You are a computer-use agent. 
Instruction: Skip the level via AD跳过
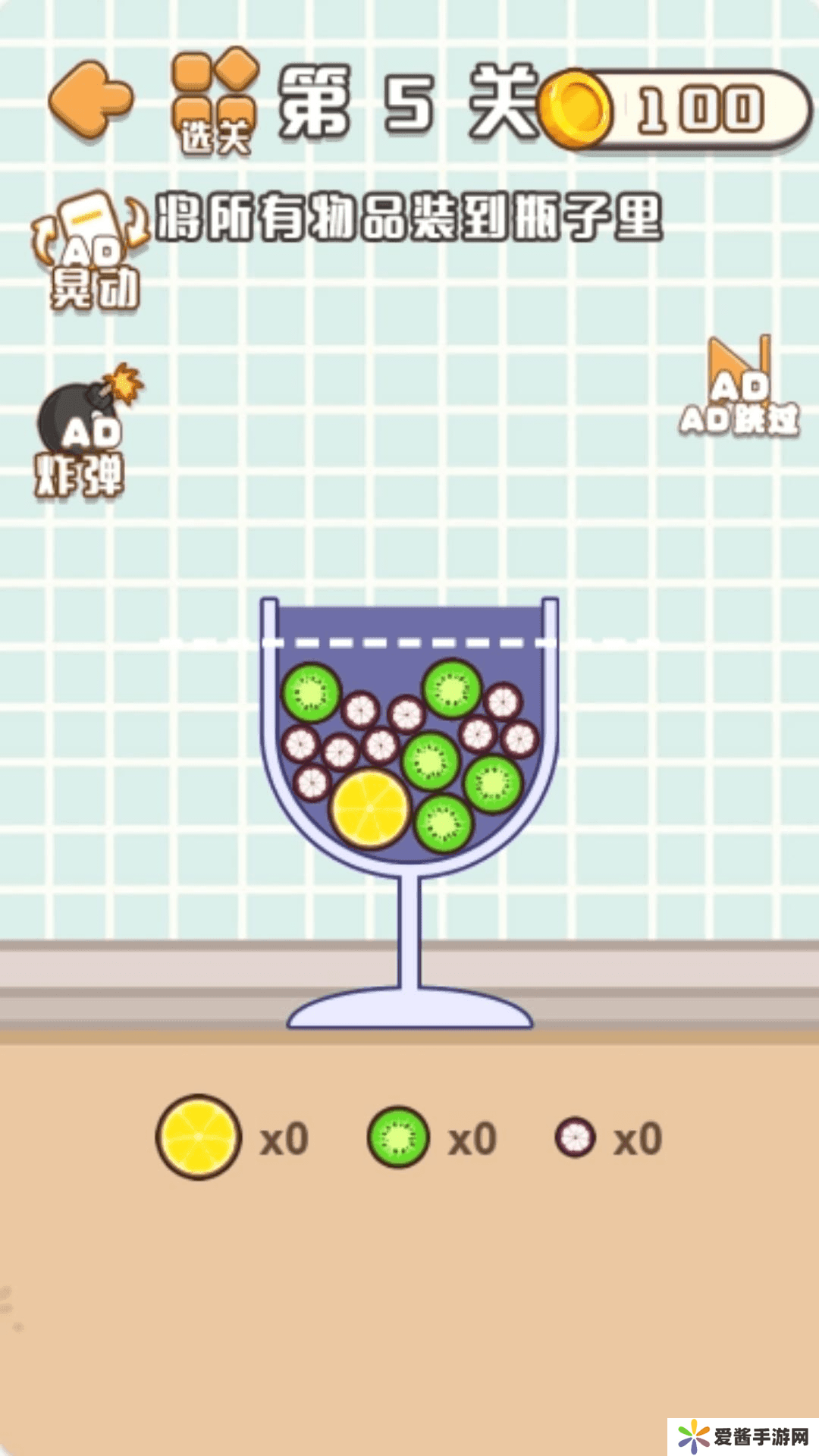(740, 388)
